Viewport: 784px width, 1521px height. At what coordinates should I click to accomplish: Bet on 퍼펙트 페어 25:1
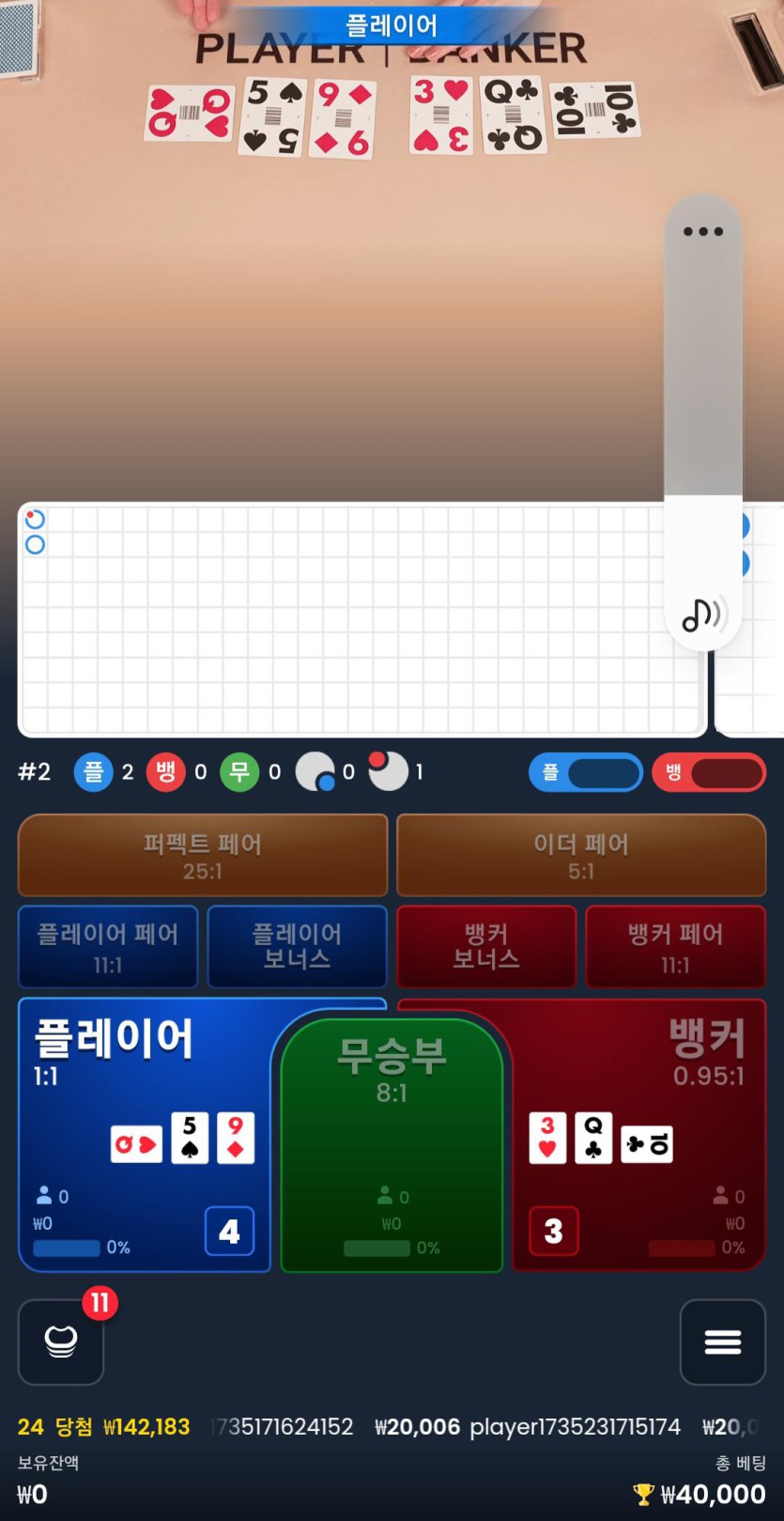click(203, 855)
